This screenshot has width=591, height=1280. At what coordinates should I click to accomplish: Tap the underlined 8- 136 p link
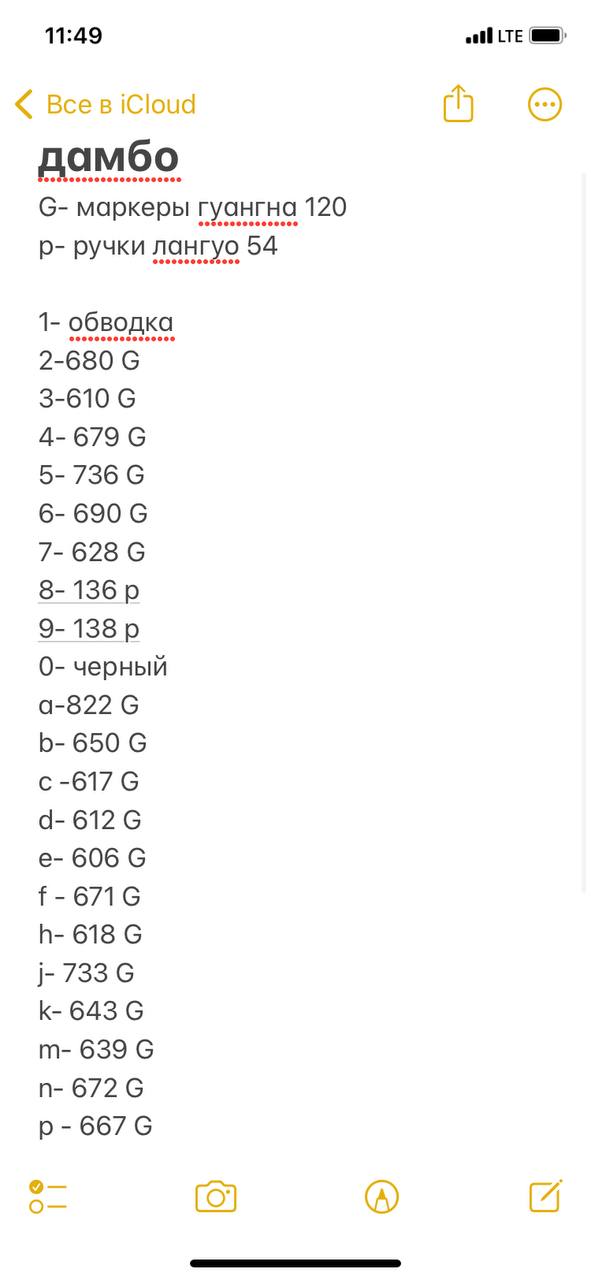pyautogui.click(x=89, y=590)
